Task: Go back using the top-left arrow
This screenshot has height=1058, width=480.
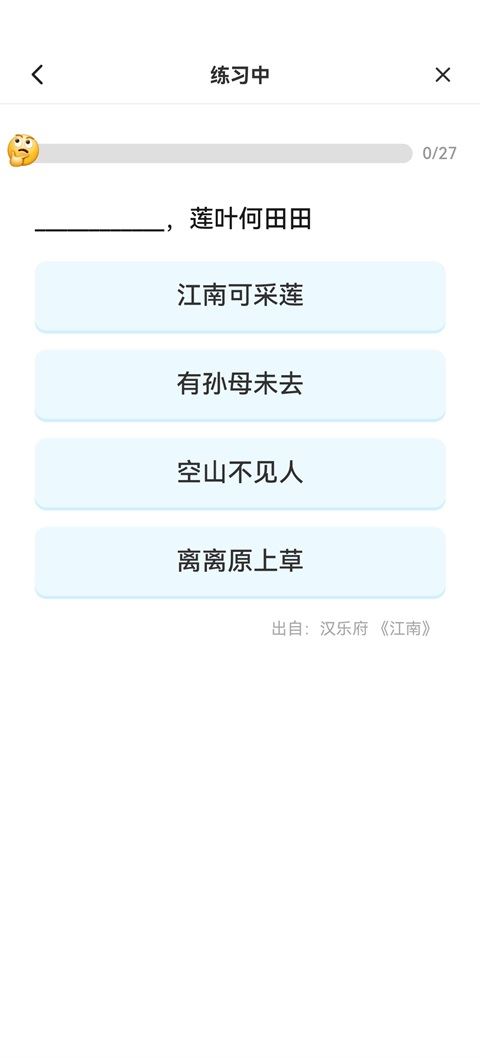Action: pyautogui.click(x=37, y=74)
